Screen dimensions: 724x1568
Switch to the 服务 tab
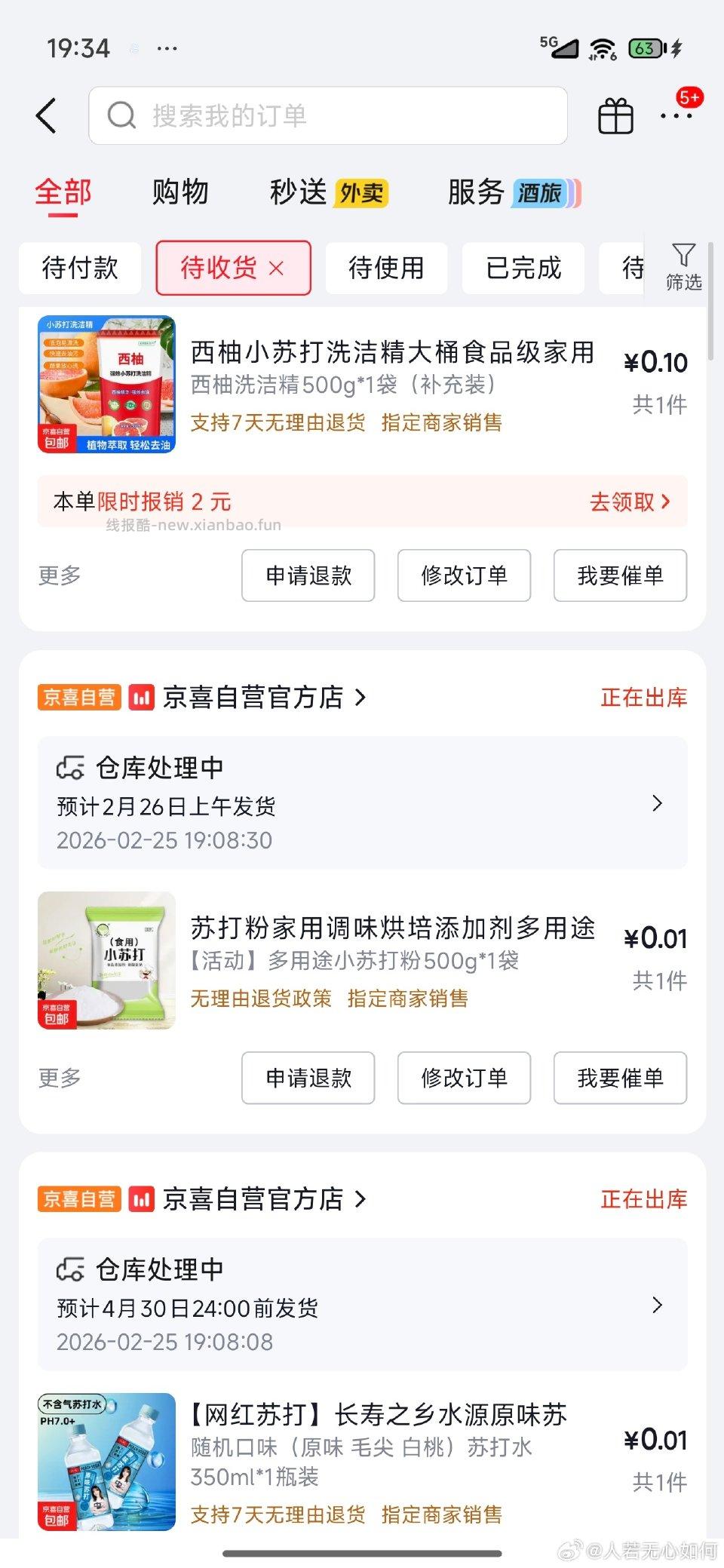[475, 193]
